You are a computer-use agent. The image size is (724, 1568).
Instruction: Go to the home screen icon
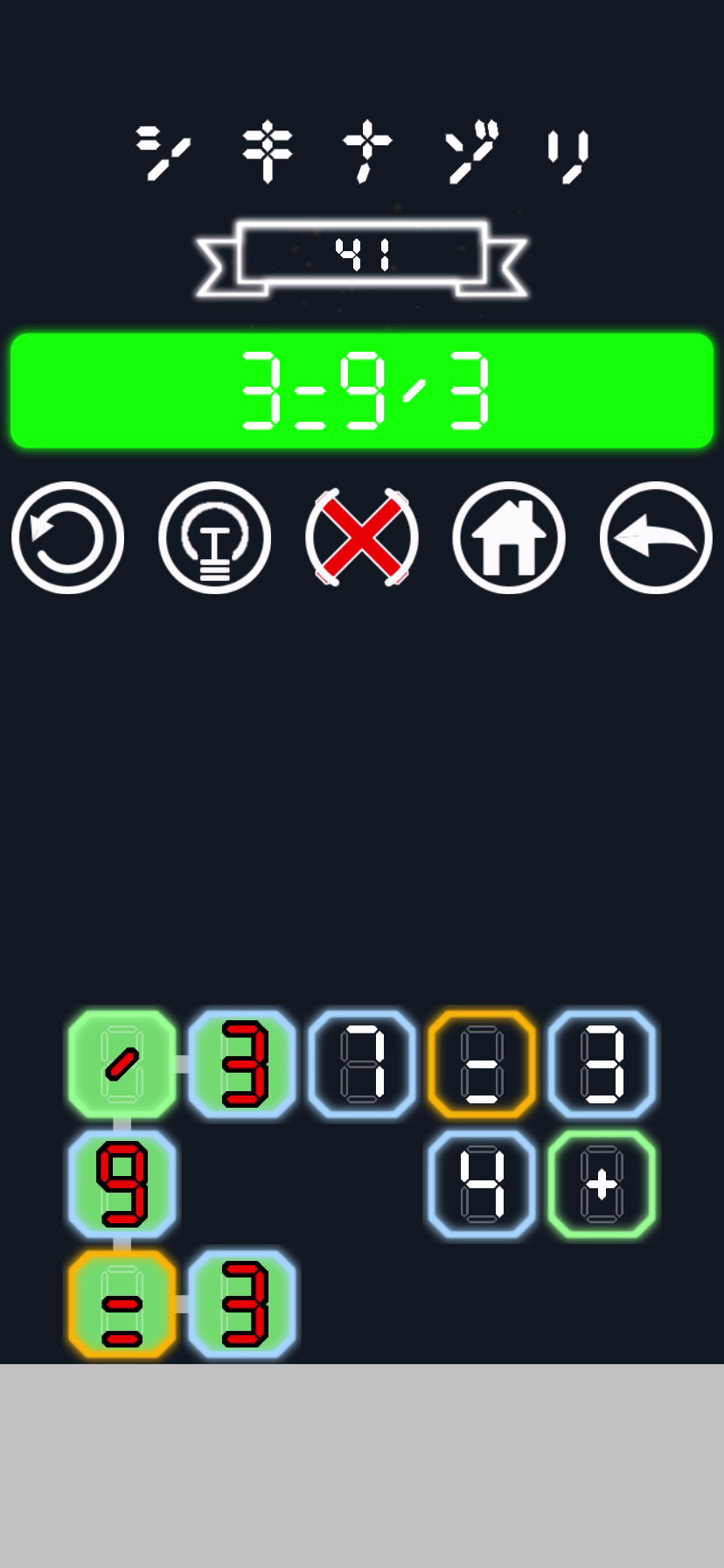[x=508, y=537]
